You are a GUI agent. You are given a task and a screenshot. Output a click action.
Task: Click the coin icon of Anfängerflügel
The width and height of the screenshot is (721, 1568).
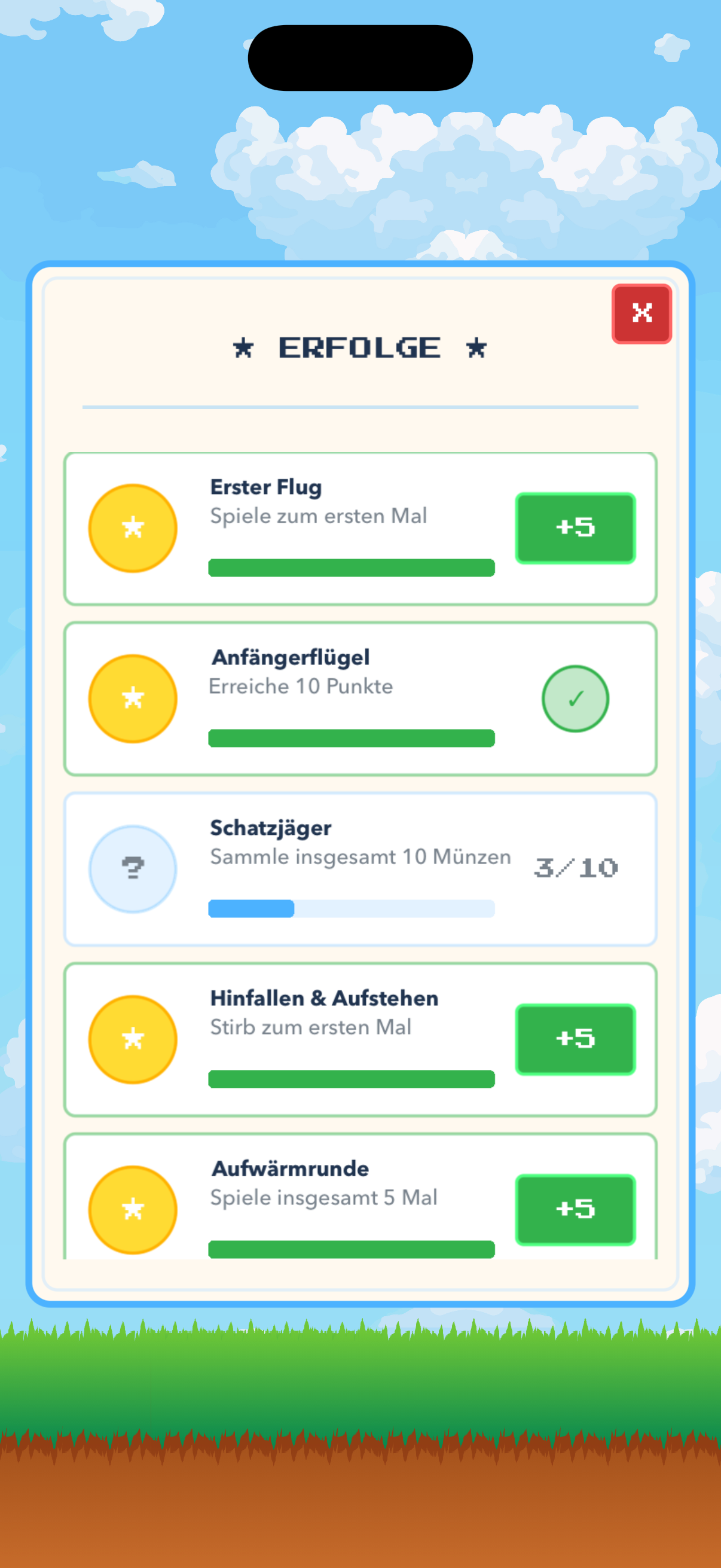click(x=133, y=698)
